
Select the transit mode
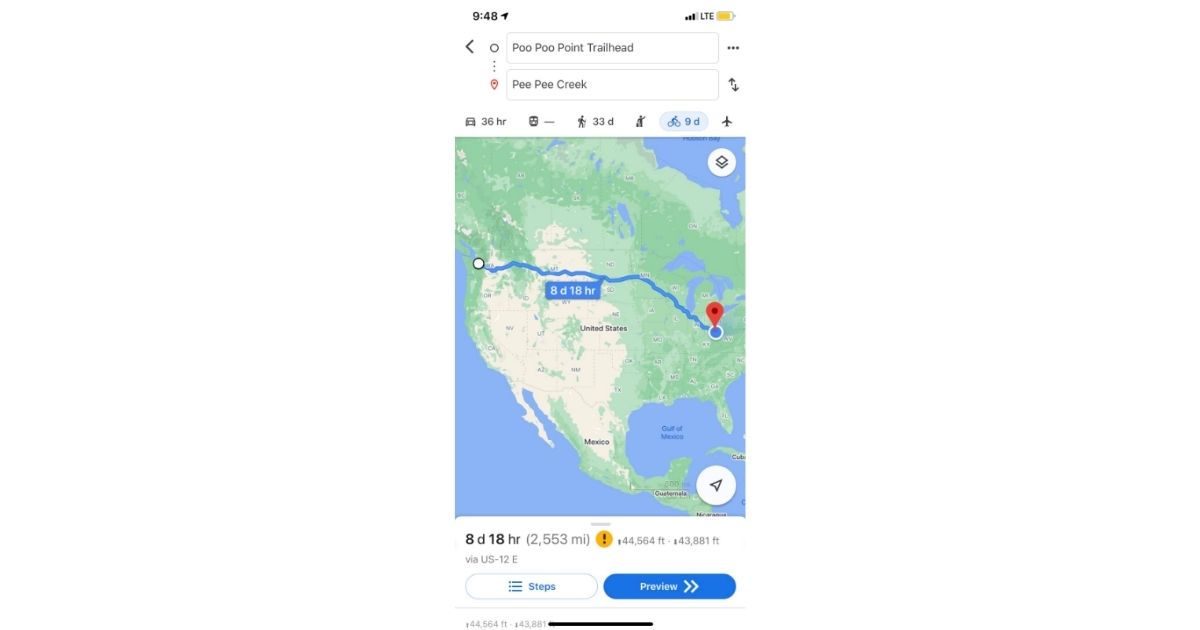(541, 122)
